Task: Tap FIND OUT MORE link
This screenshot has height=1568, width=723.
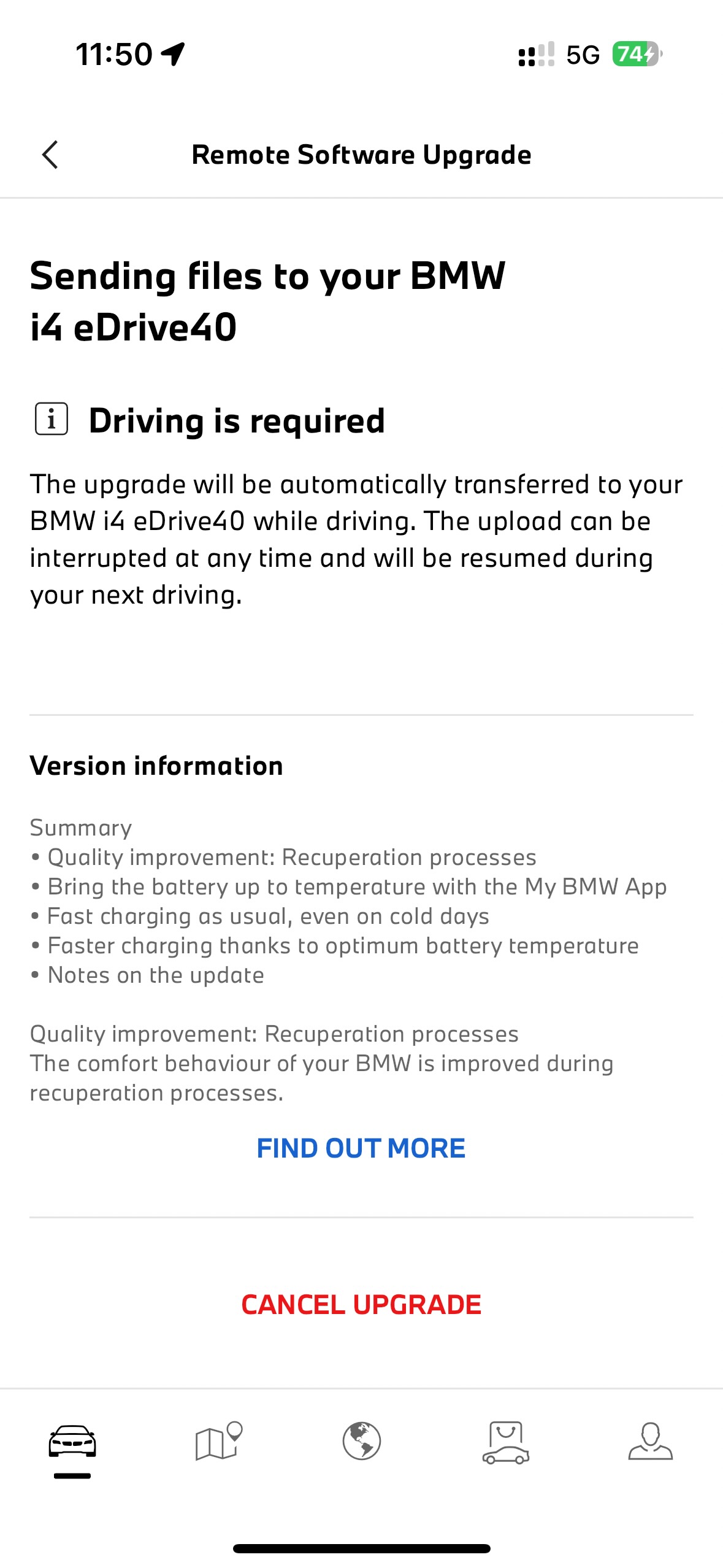Action: coord(361,1148)
